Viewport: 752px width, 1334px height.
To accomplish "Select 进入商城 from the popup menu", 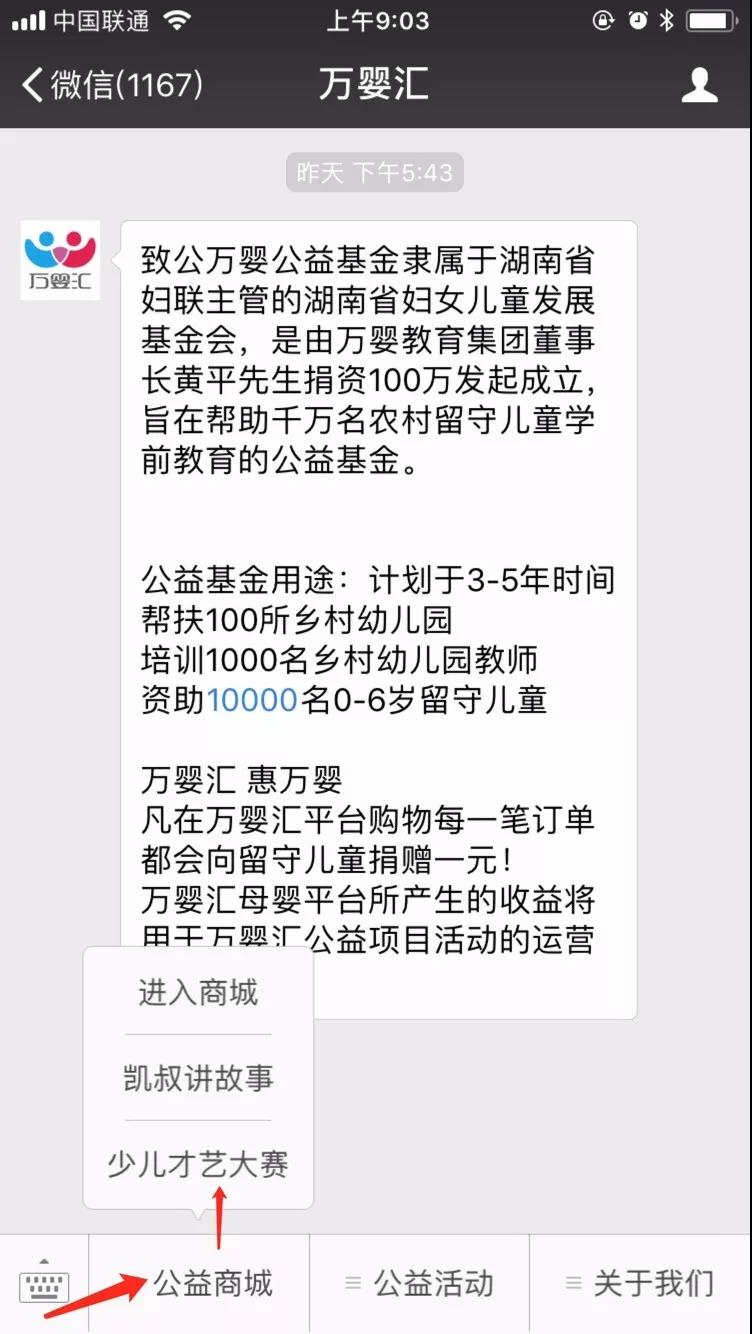I will [x=198, y=993].
